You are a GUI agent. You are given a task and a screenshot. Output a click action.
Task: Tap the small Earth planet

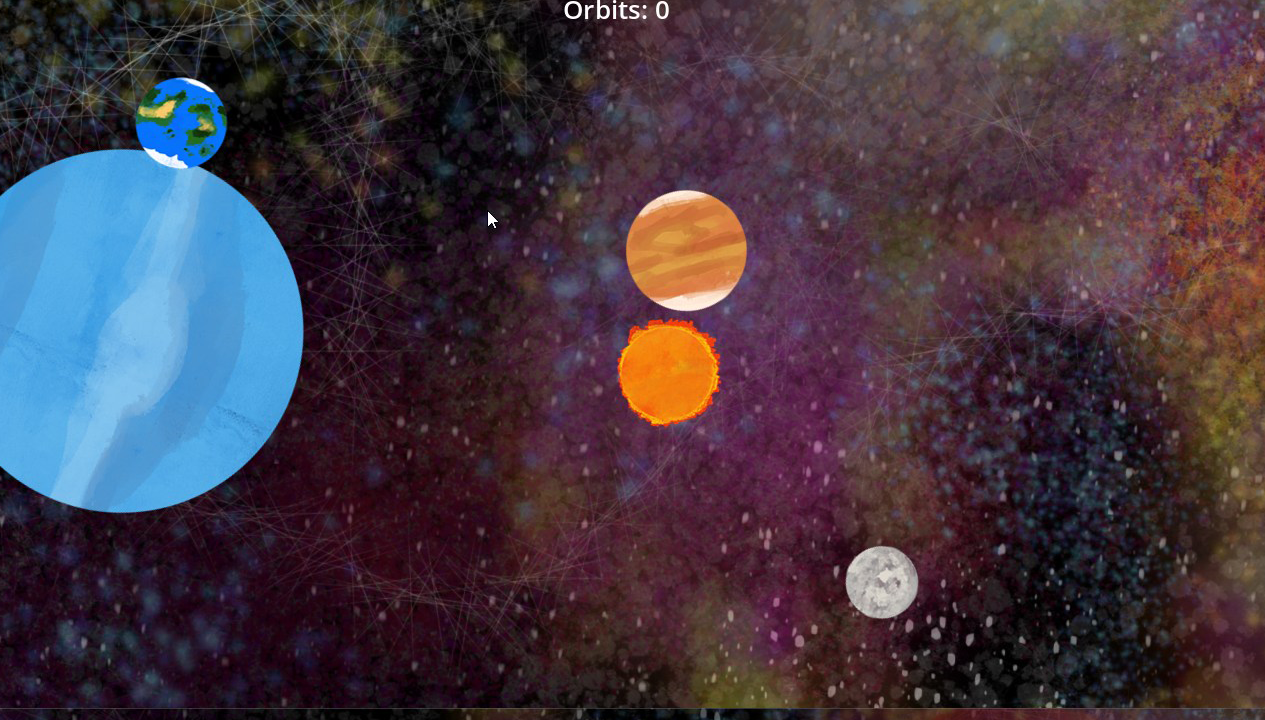181,123
